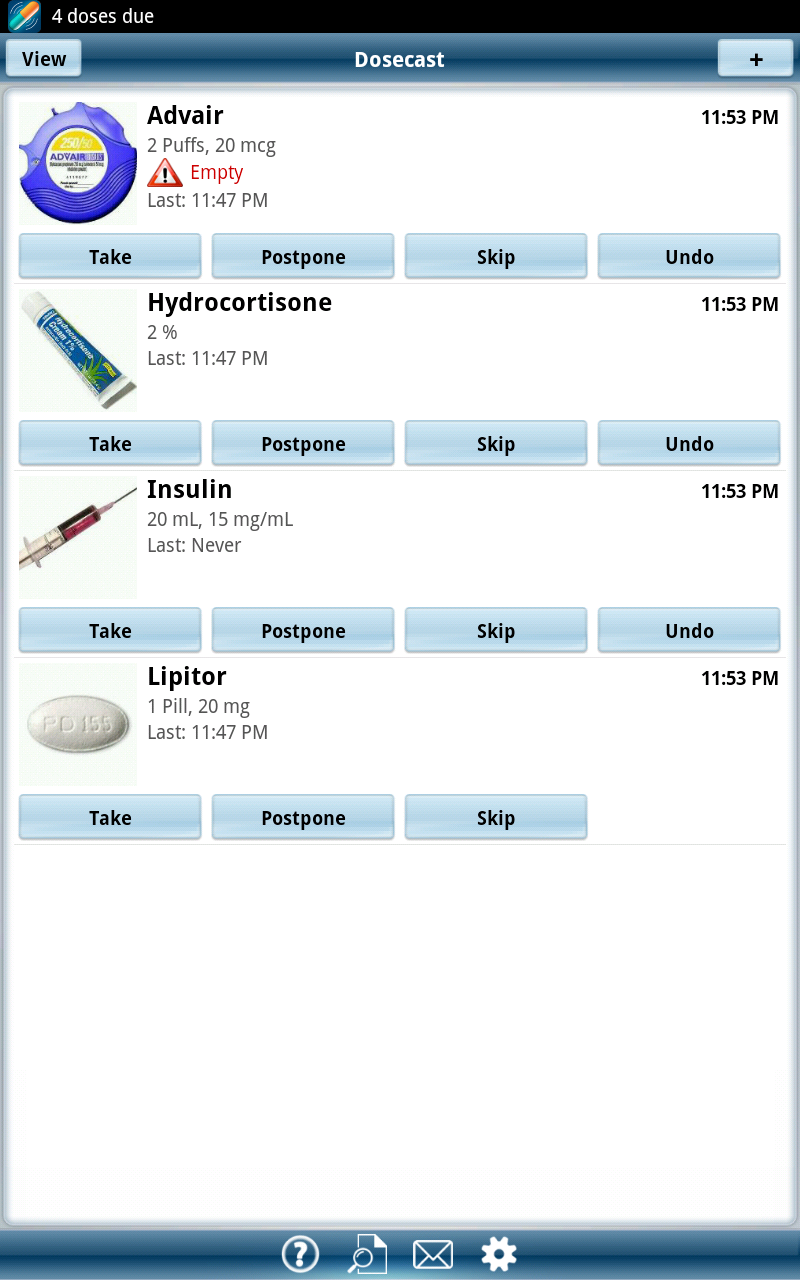Open the Lipitor pill image
Image resolution: width=800 pixels, height=1280 pixels.
coord(77,723)
